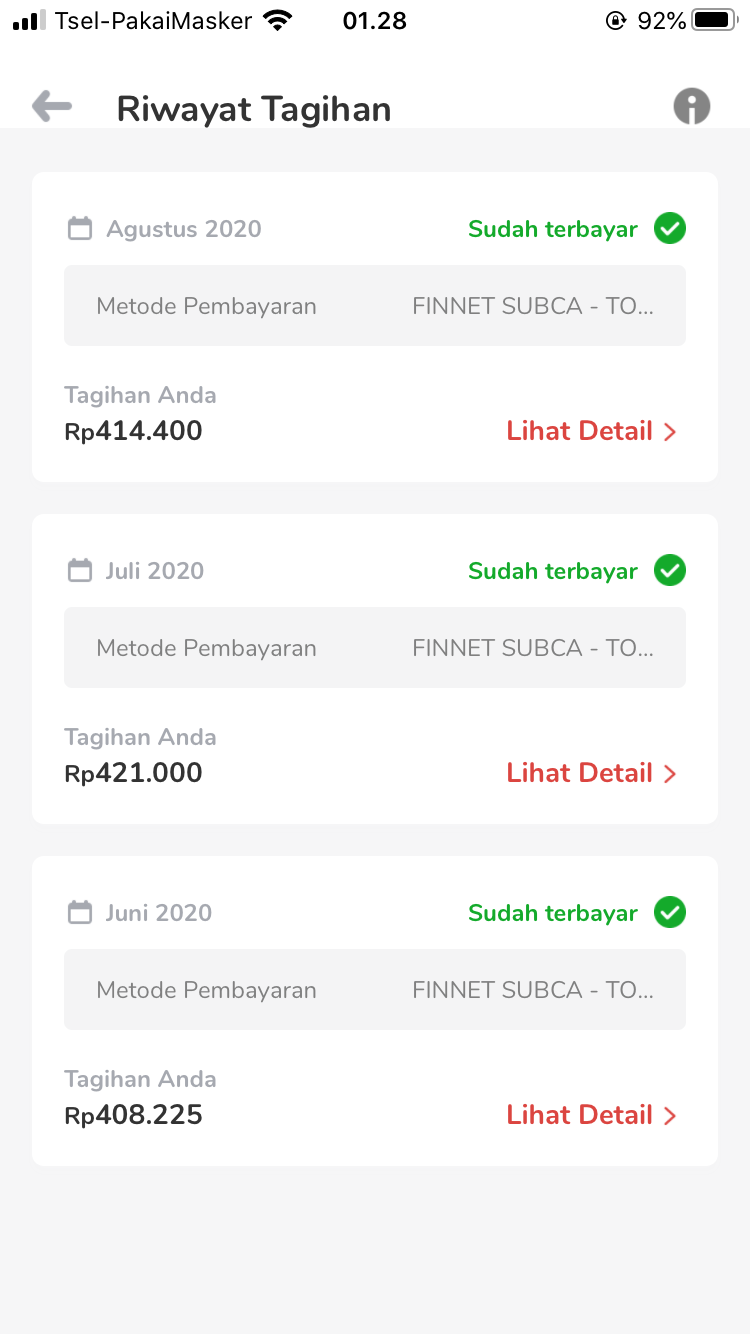
Task: Click the back arrow to leave Riwayat Tagihan
Action: coord(51,105)
